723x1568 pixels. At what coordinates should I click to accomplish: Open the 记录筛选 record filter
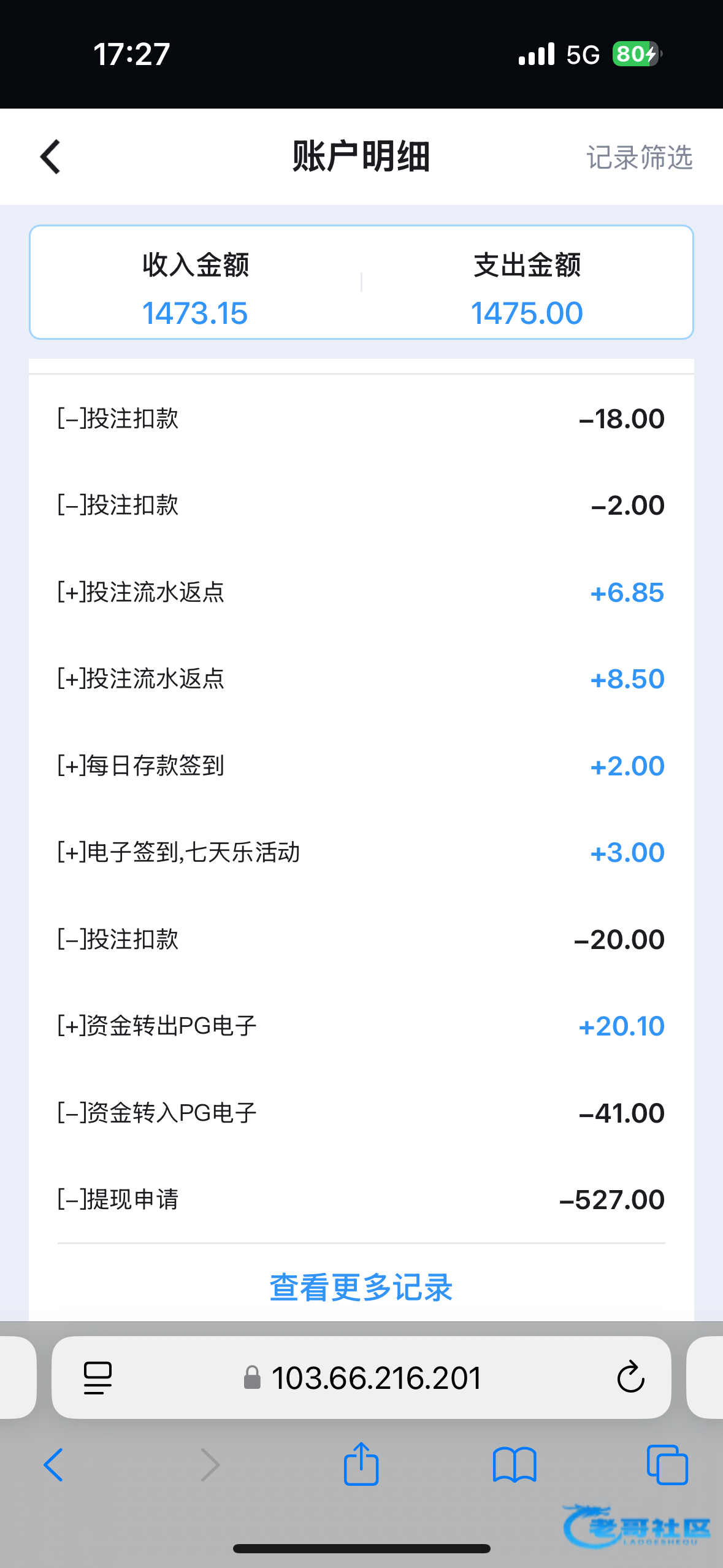tap(639, 158)
